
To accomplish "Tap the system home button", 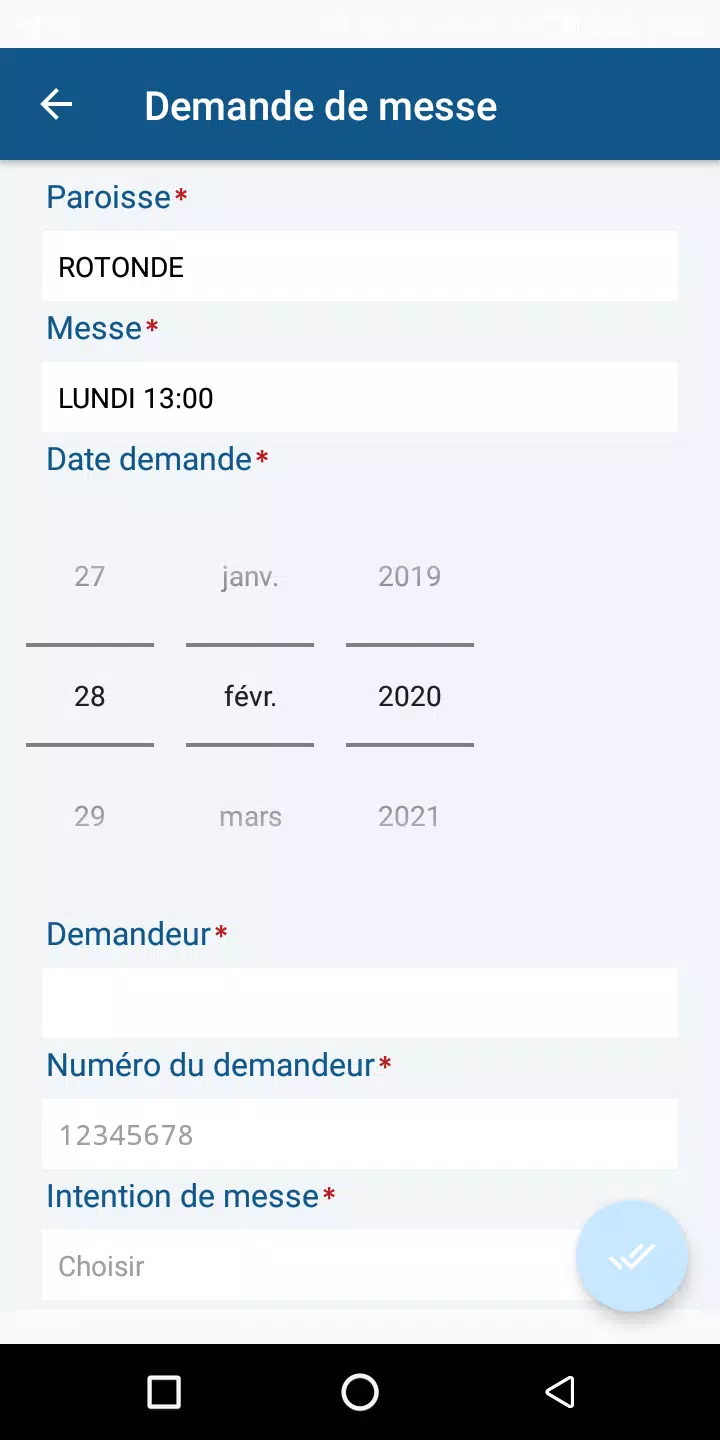I will [x=360, y=1392].
